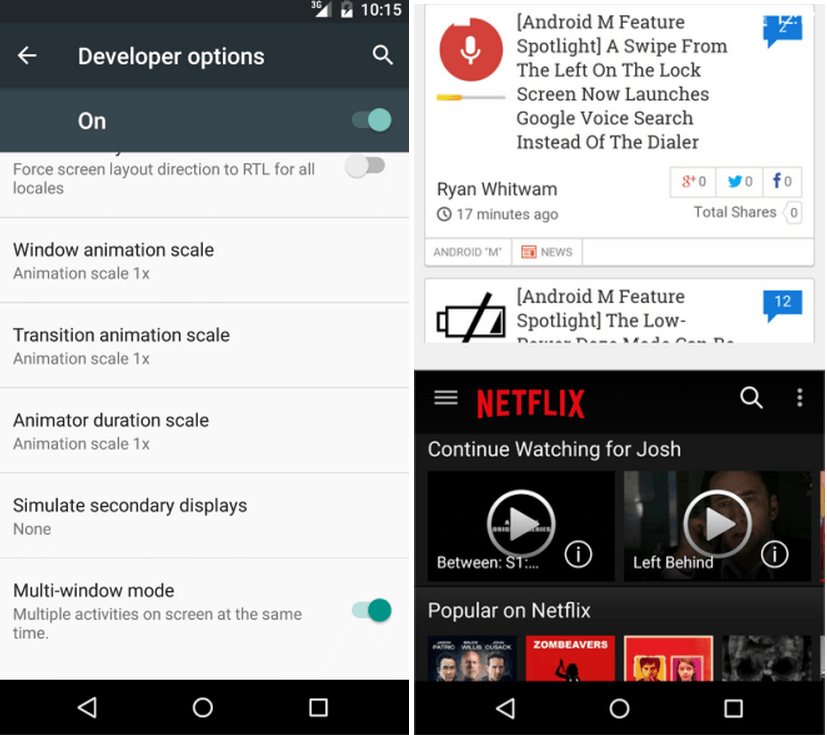
Task: Go back from Developer options
Action: pos(27,56)
